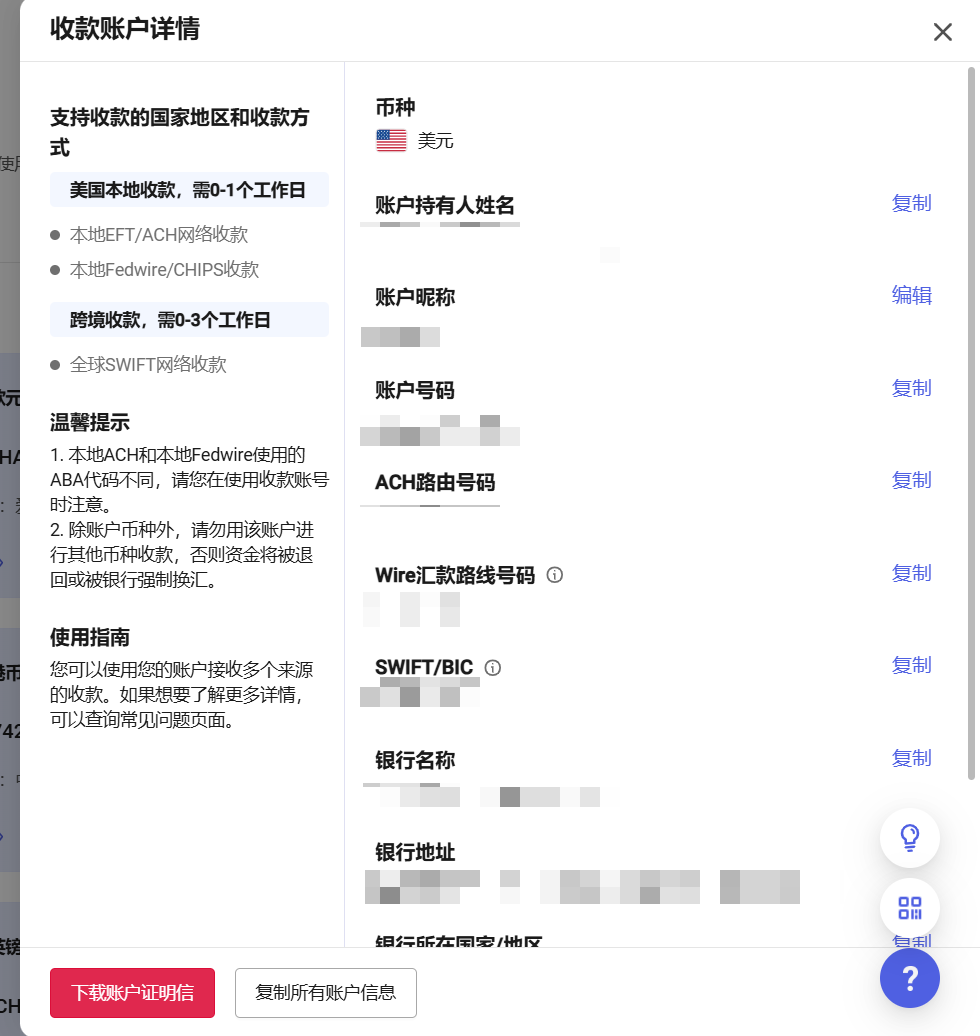Copy the SWIFT/BIC code
Image resolution: width=980 pixels, height=1036 pixels.
pyautogui.click(x=911, y=665)
